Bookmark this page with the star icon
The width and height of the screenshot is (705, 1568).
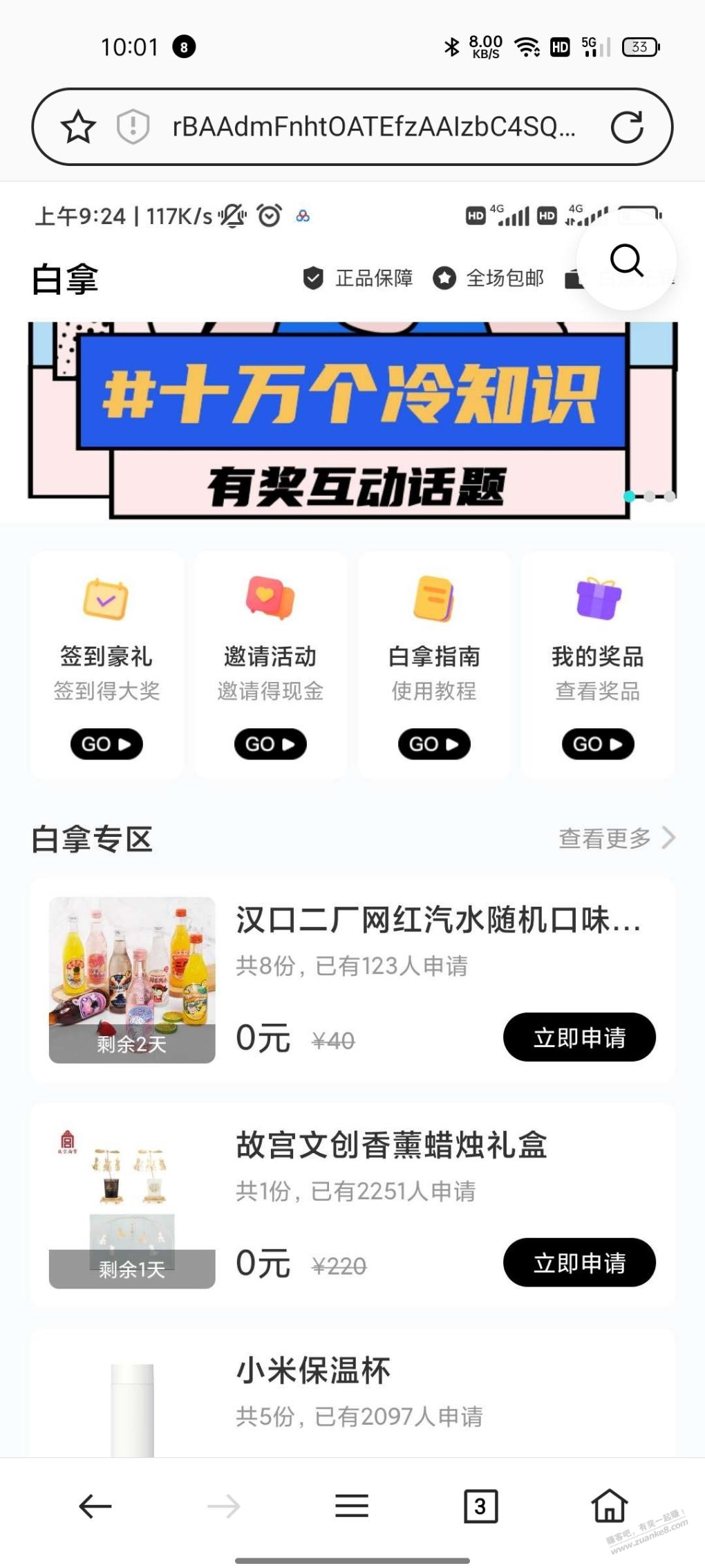pos(78,127)
